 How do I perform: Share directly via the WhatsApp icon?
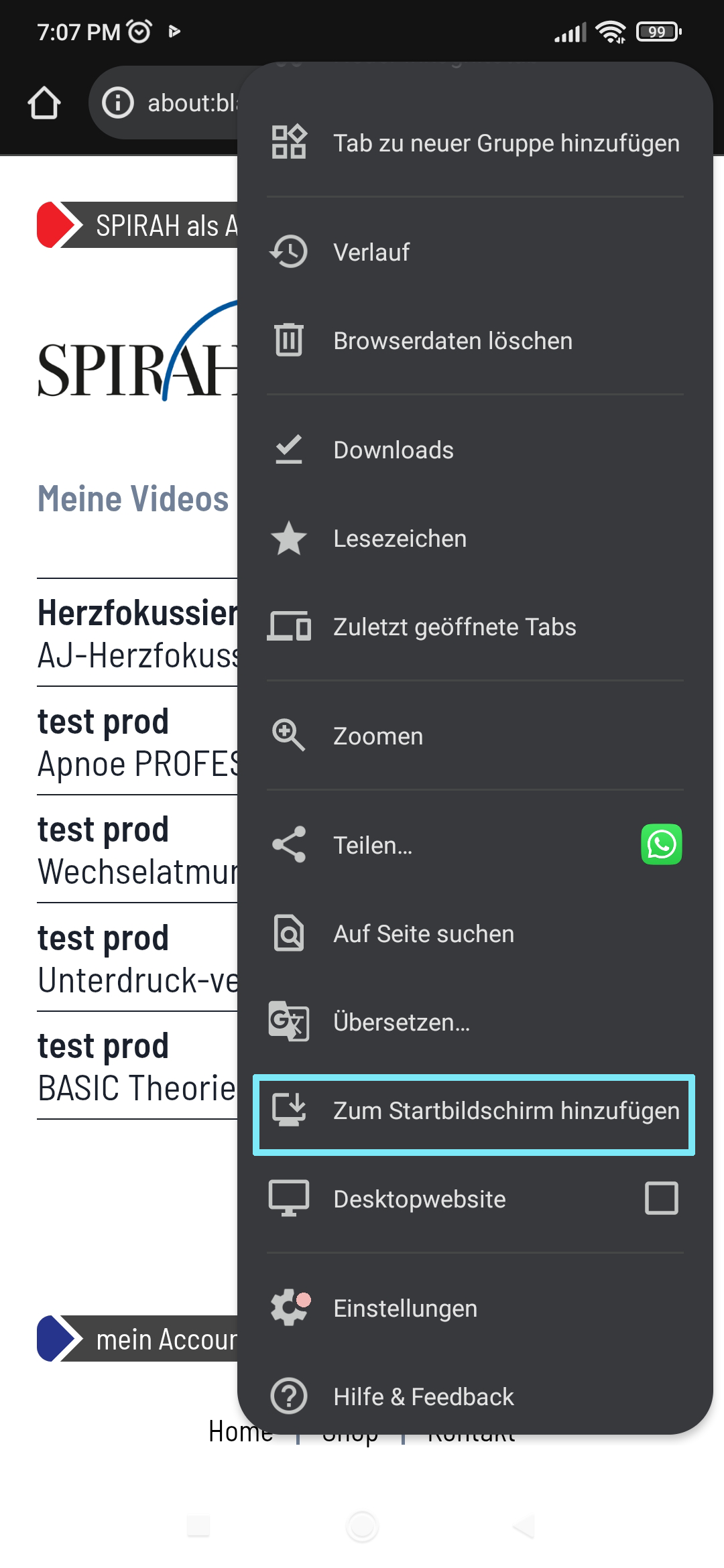coord(661,844)
